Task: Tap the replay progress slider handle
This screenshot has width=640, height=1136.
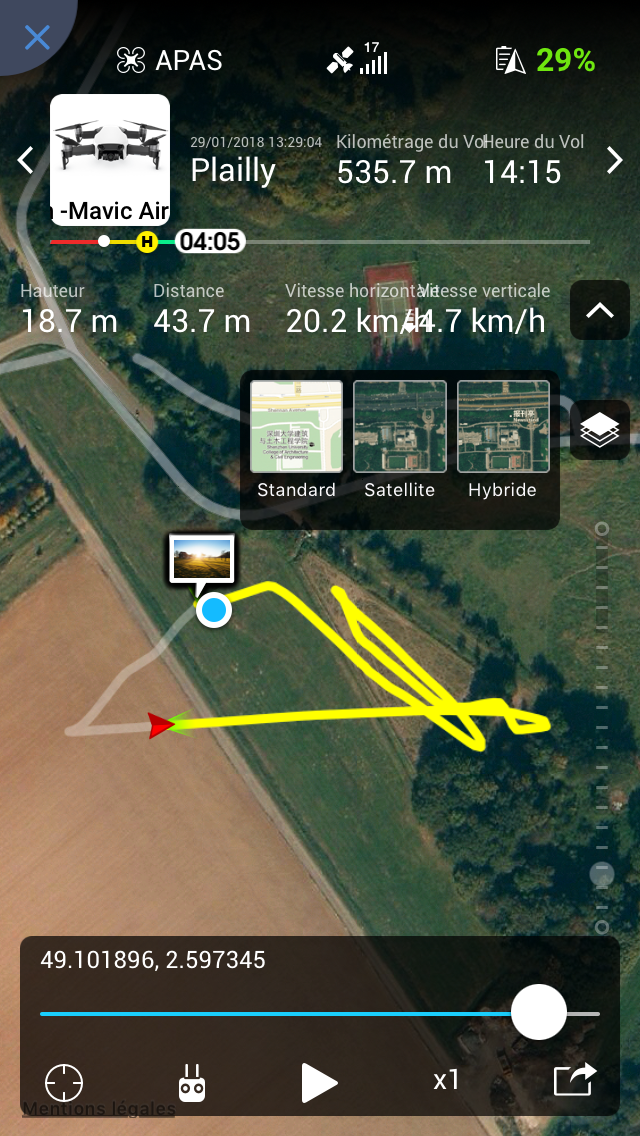Action: pos(539,1013)
